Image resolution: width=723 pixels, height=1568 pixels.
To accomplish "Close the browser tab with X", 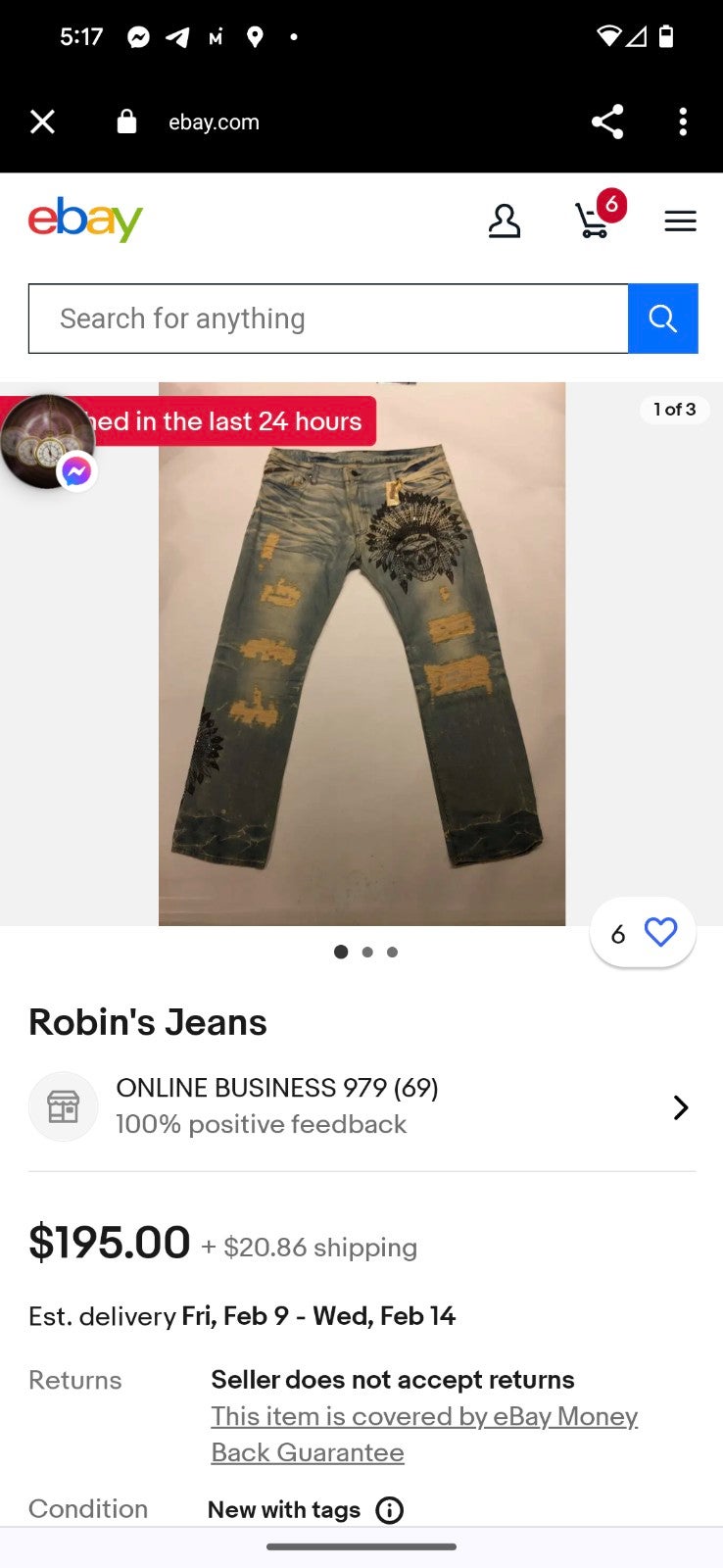I will tap(42, 122).
